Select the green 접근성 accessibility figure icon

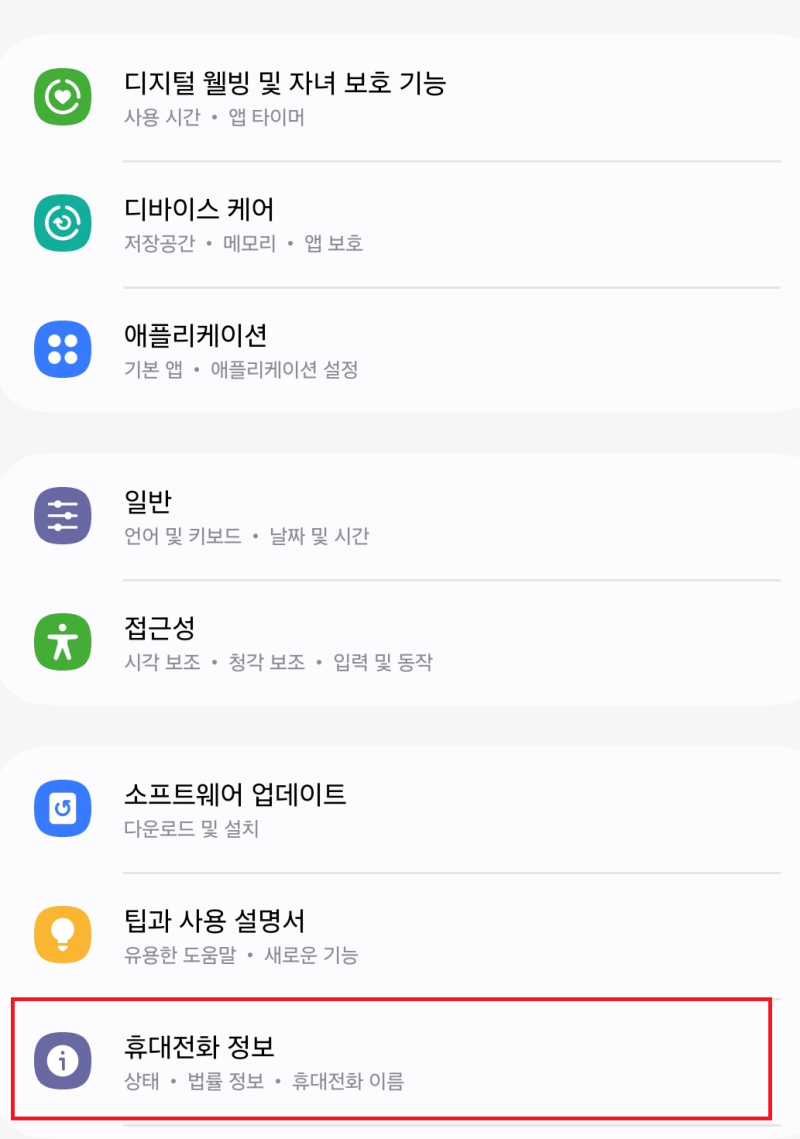62,642
